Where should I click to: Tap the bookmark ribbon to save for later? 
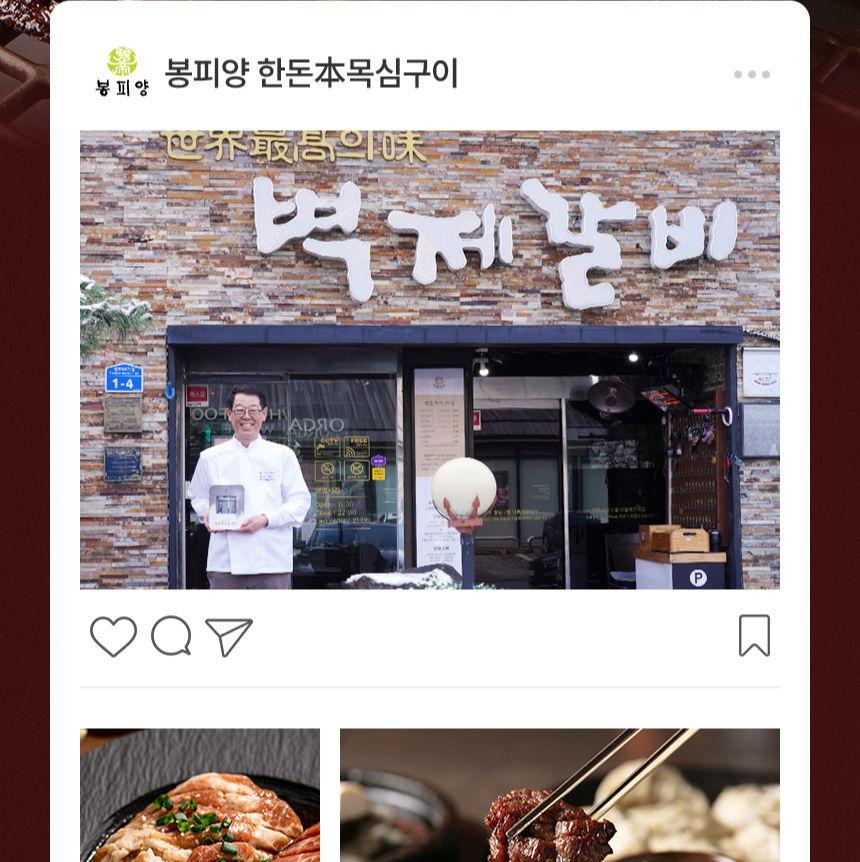(755, 635)
